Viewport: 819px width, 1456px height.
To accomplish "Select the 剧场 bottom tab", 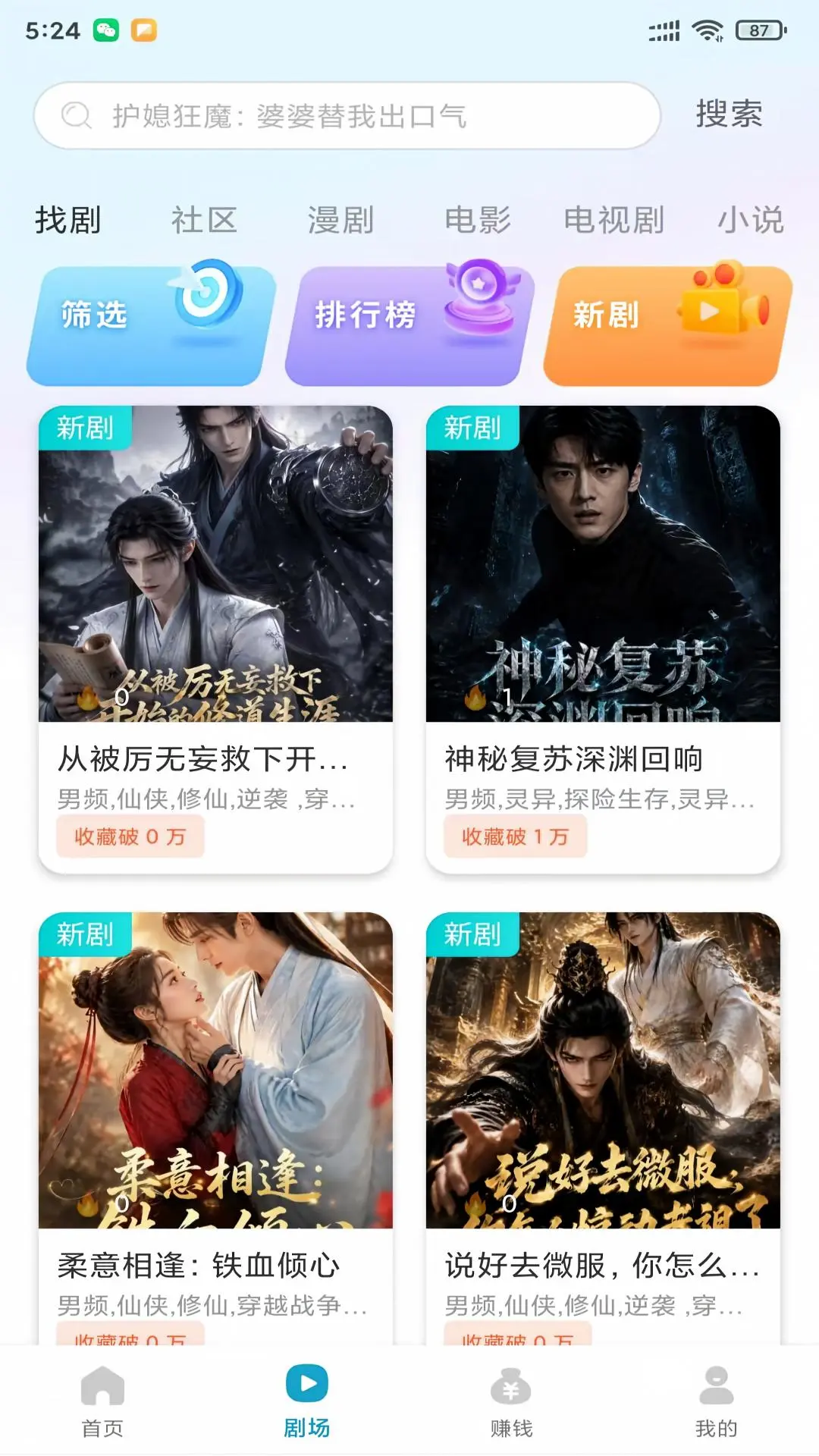I will [307, 1401].
